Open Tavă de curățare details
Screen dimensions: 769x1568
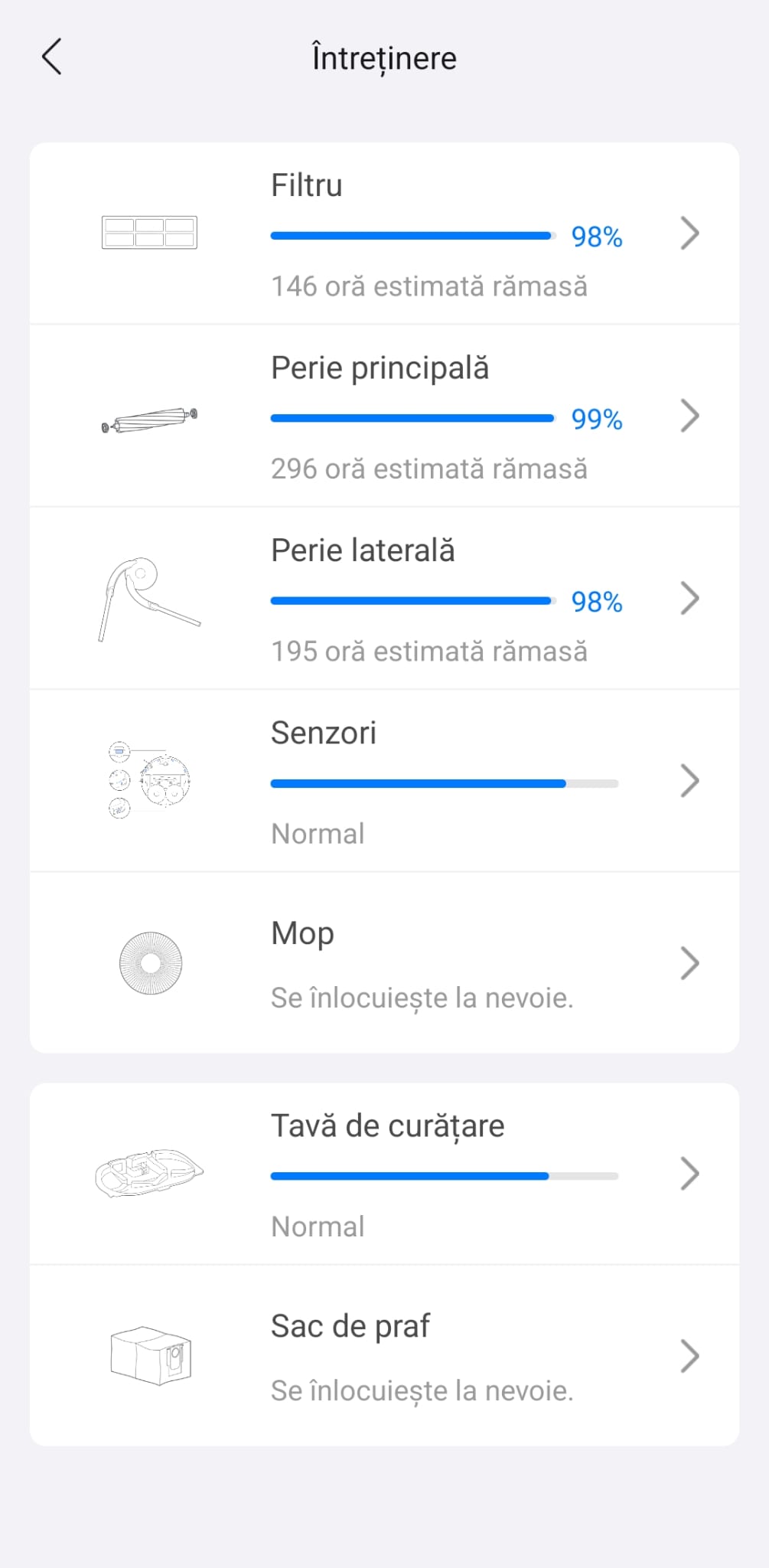[384, 1174]
